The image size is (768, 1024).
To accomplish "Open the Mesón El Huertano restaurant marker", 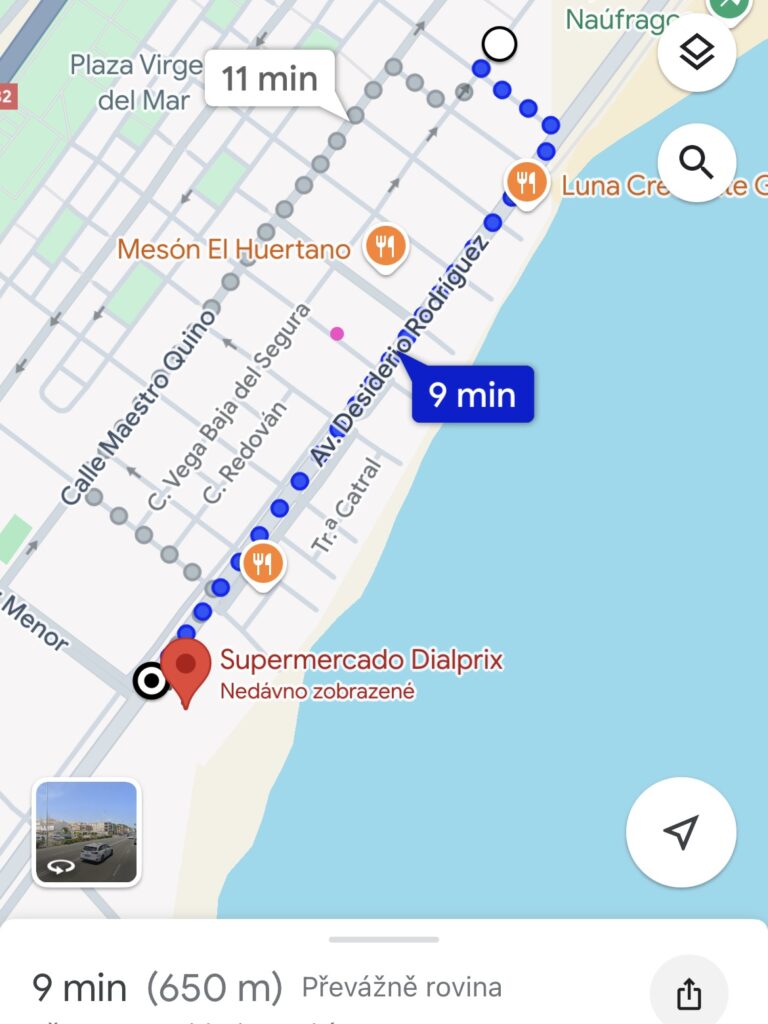I will tap(385, 246).
